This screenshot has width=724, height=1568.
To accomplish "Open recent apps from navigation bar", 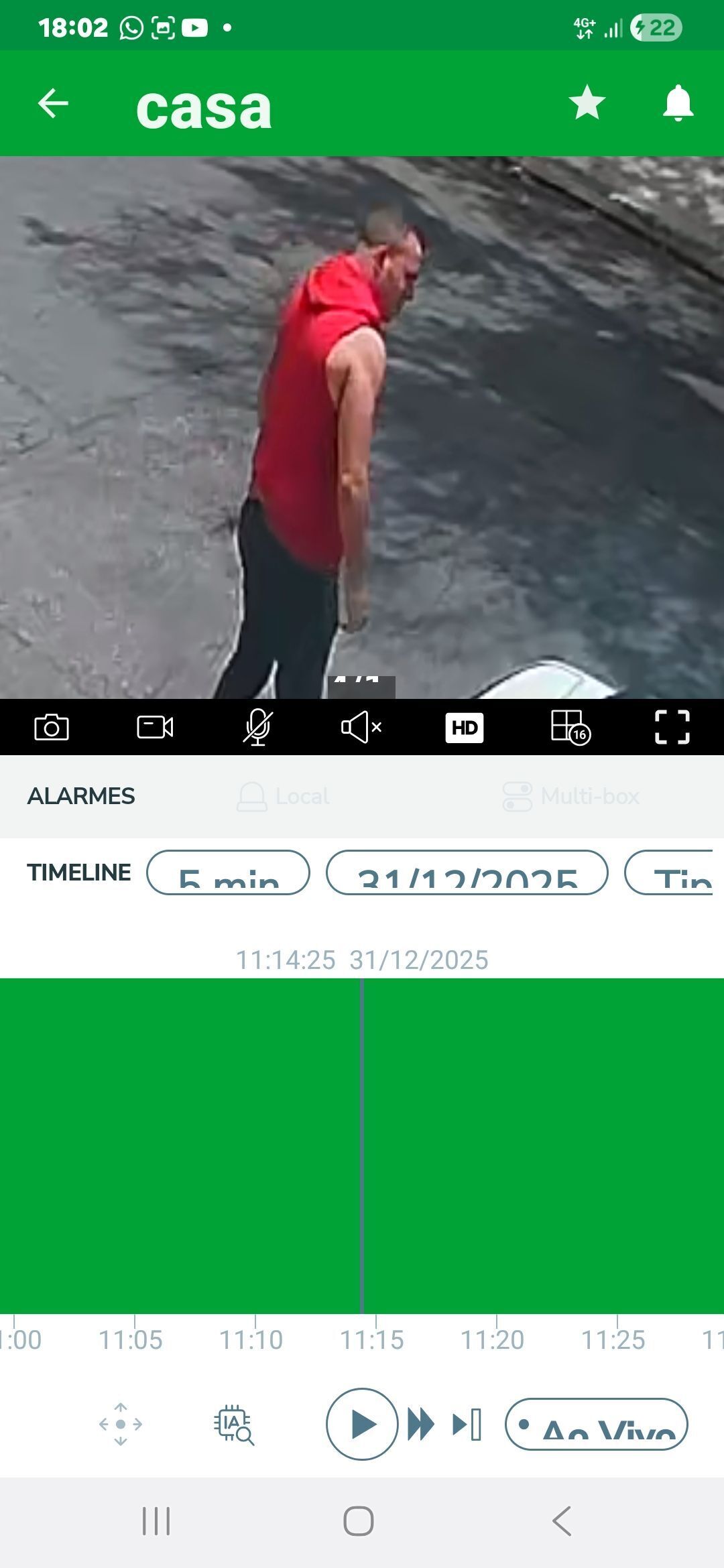I will pos(156,1521).
